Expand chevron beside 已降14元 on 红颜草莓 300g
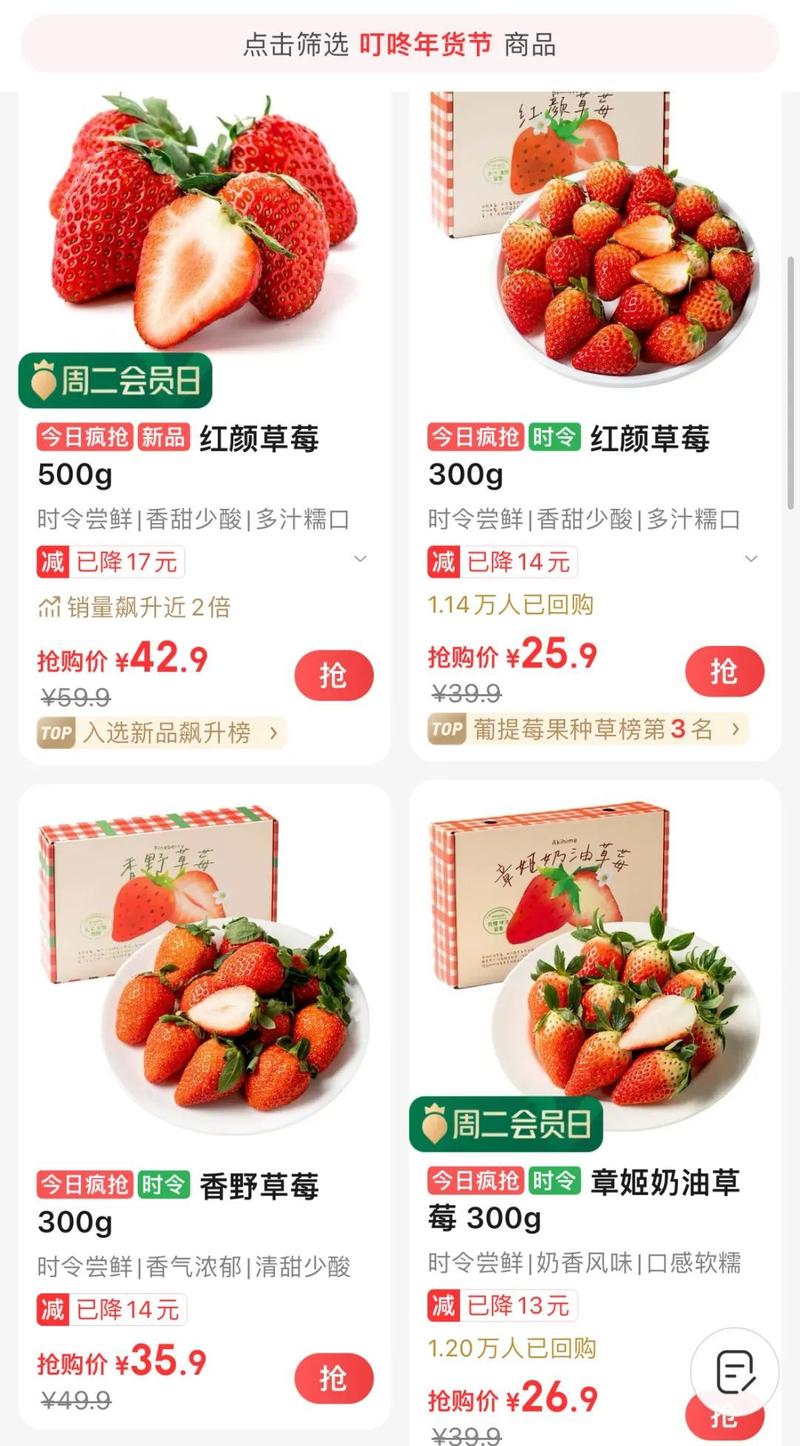The image size is (800, 1446). 753,560
